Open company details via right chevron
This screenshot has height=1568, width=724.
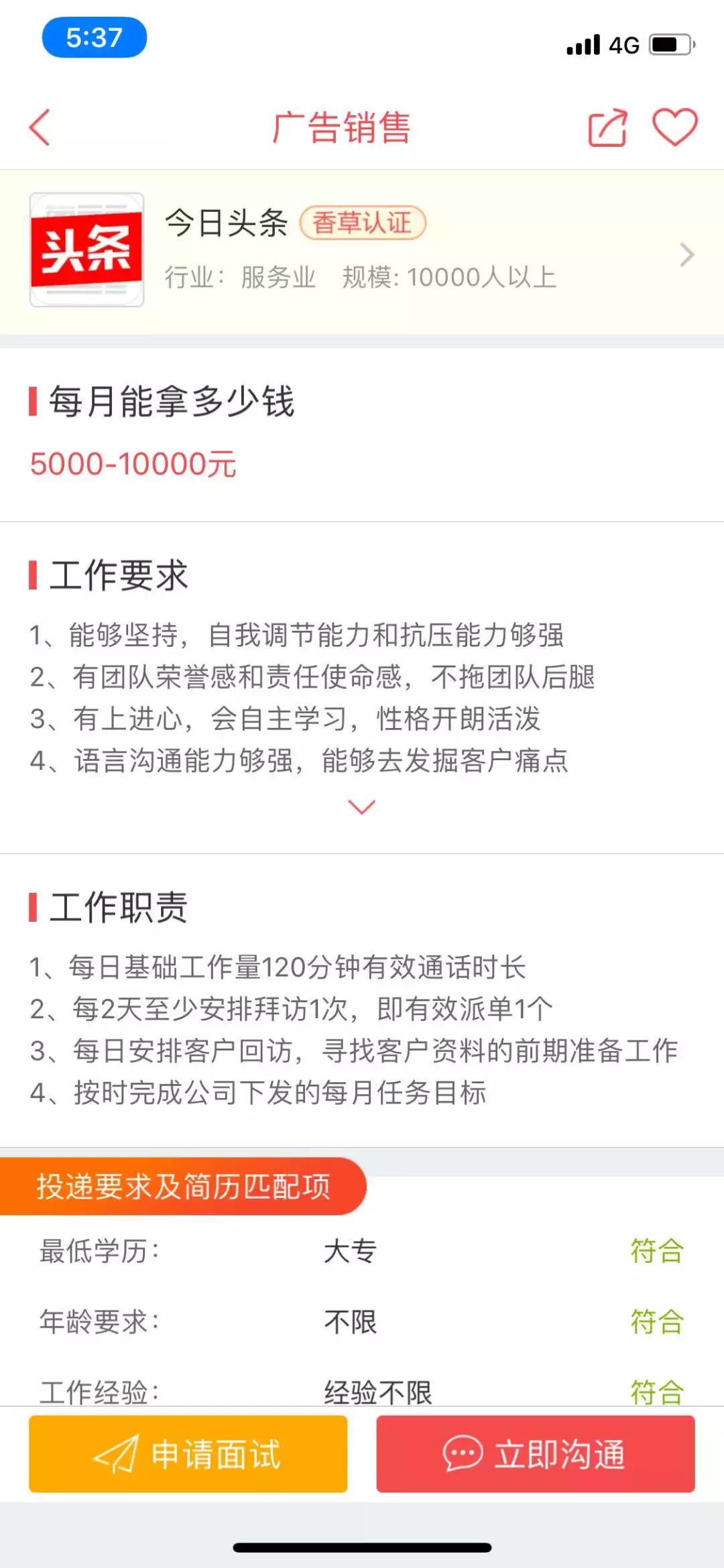[x=687, y=255]
